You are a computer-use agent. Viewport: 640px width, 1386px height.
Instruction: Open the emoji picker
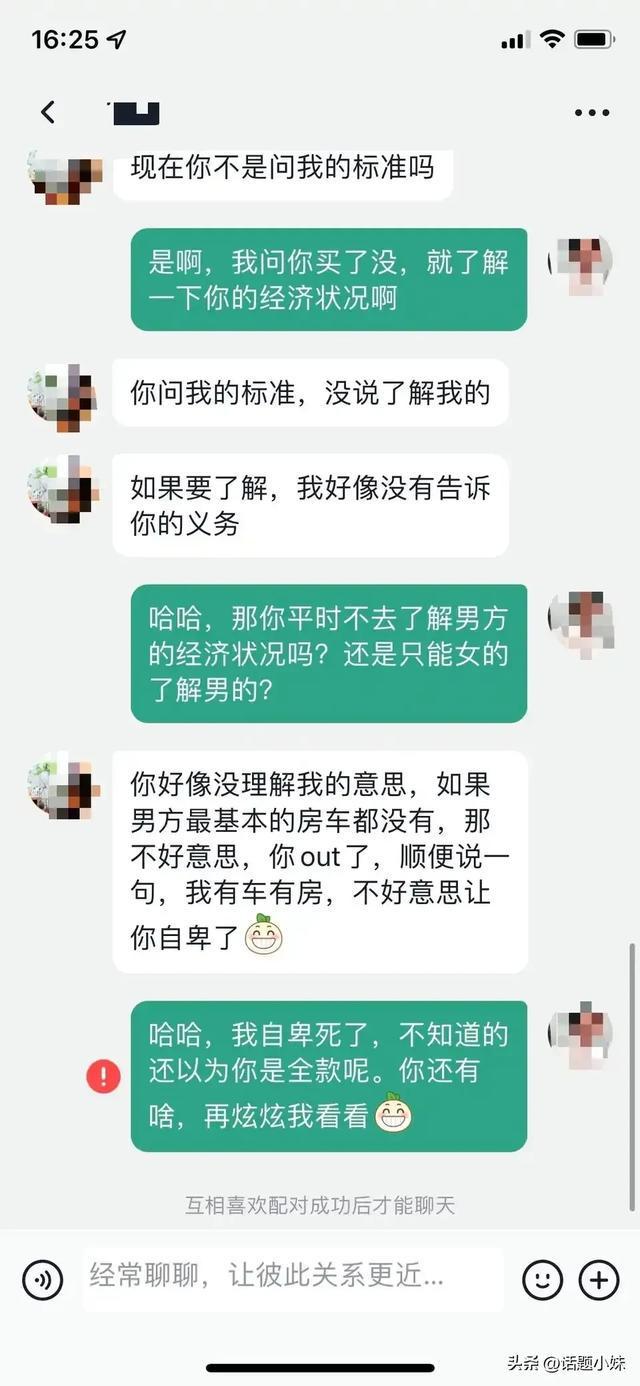tap(543, 1279)
